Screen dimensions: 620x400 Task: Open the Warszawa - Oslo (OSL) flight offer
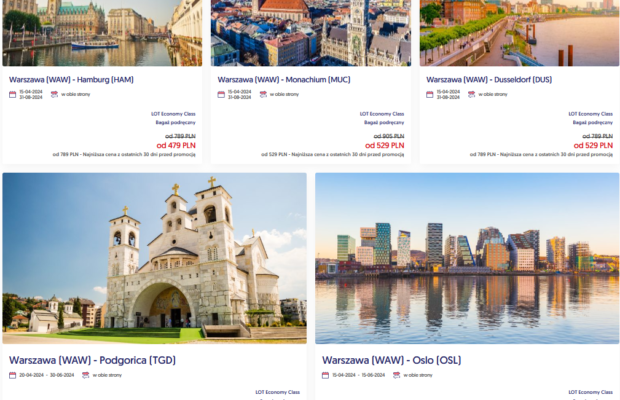[x=391, y=360]
